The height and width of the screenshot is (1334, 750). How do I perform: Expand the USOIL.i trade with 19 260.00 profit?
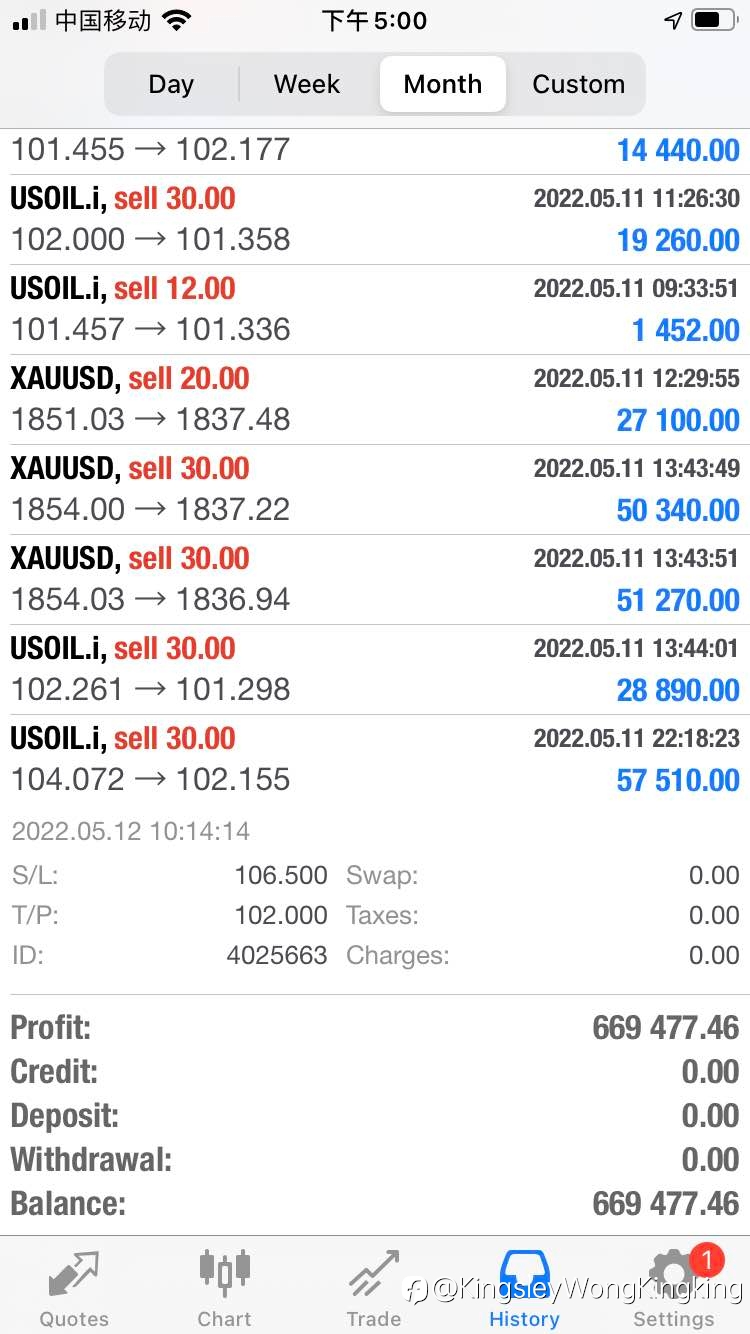point(375,220)
